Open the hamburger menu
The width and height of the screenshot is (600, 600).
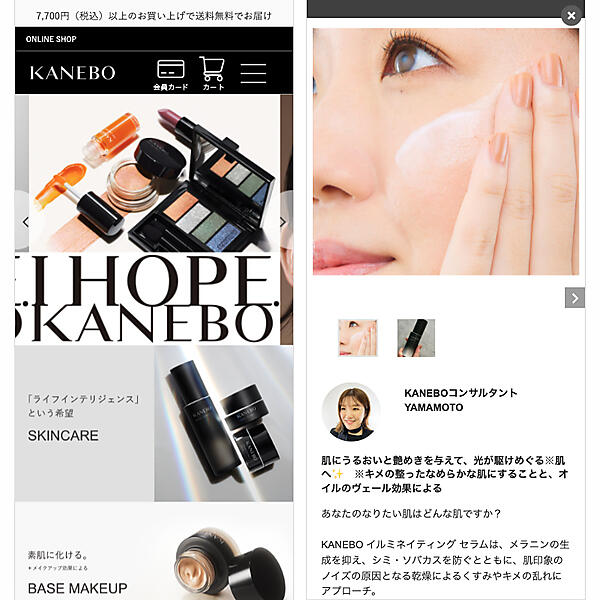pos(254,73)
